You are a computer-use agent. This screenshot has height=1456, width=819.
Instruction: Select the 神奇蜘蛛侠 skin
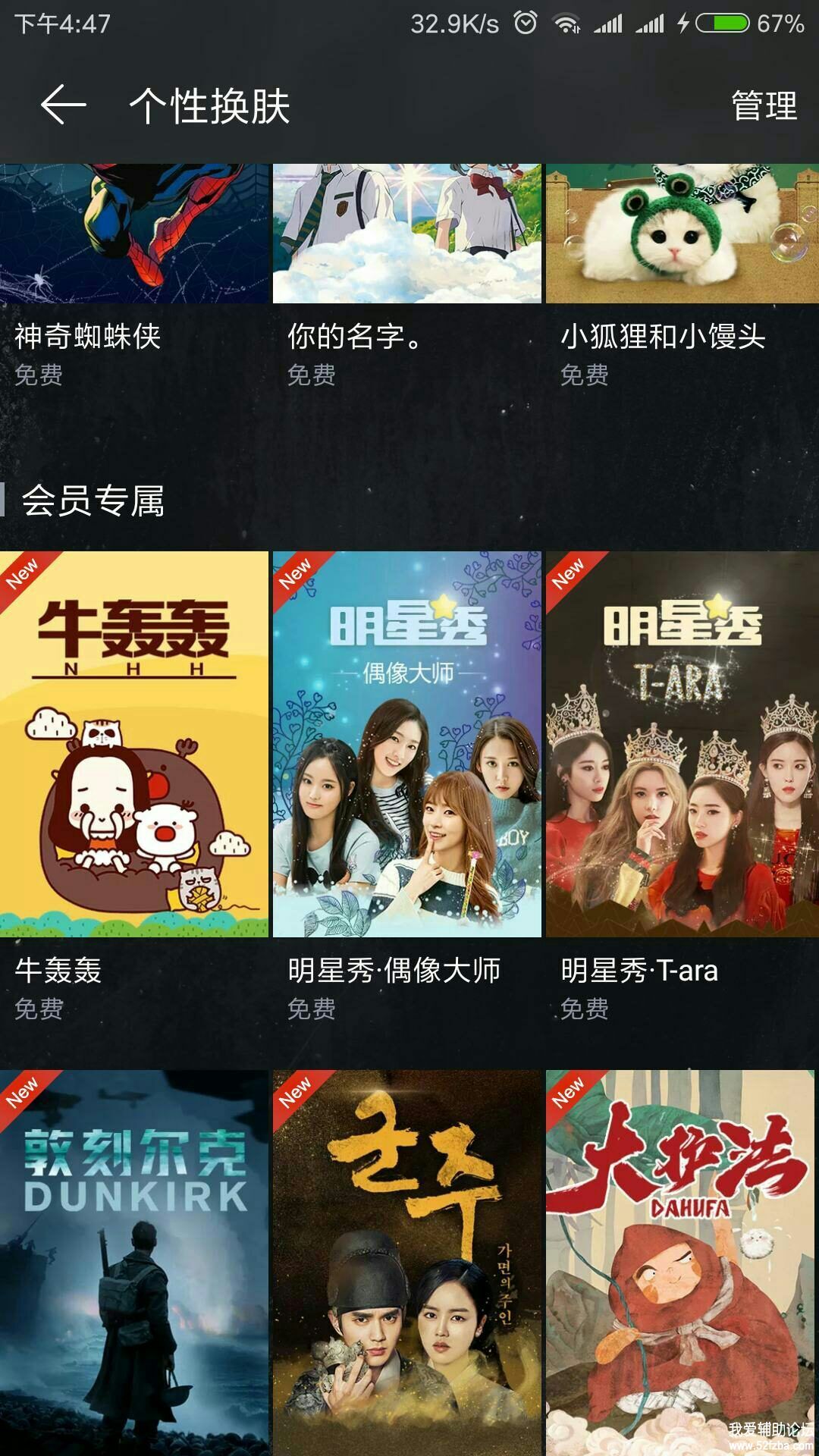pos(134,235)
